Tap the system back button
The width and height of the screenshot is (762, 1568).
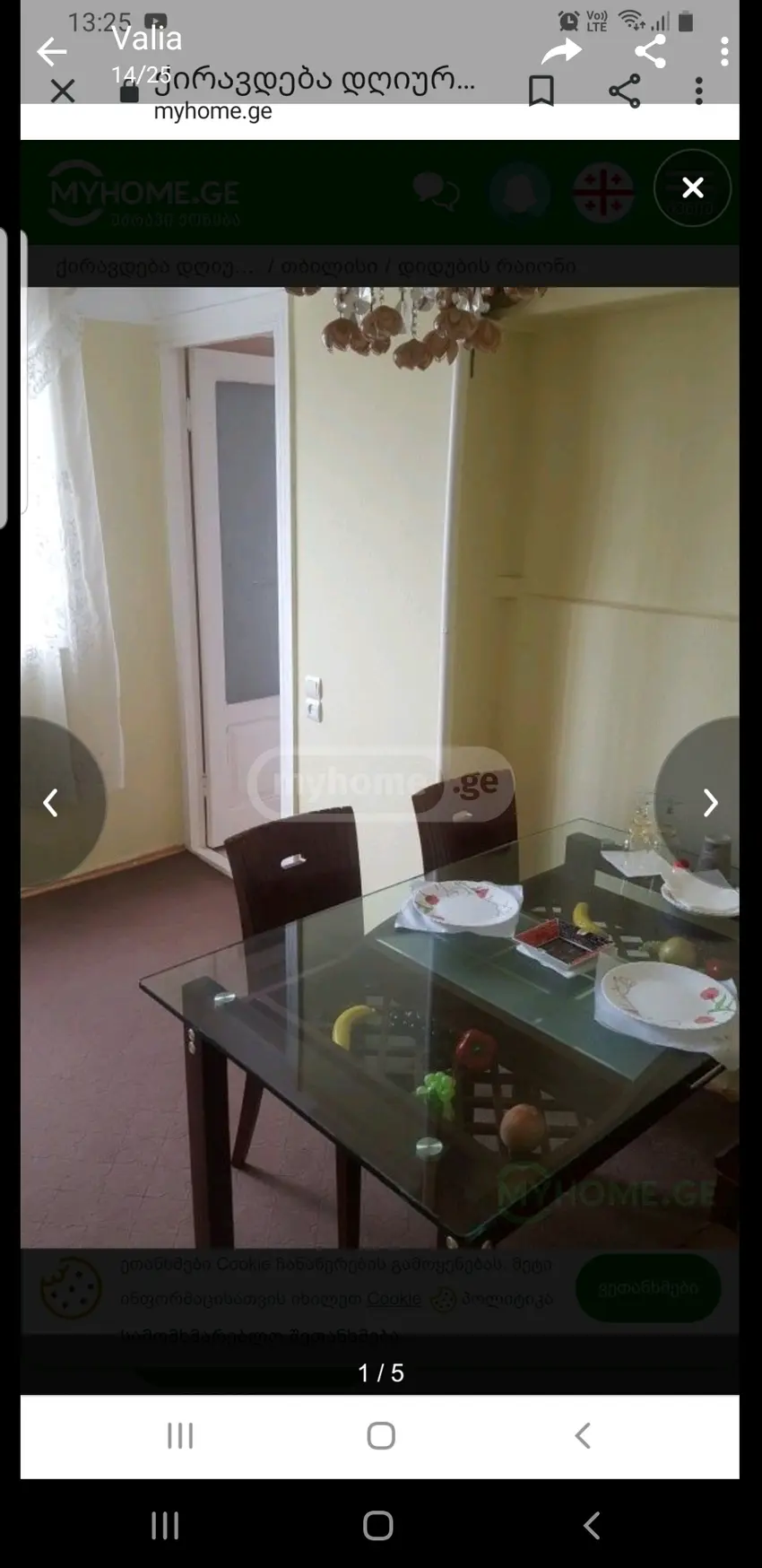591,1525
